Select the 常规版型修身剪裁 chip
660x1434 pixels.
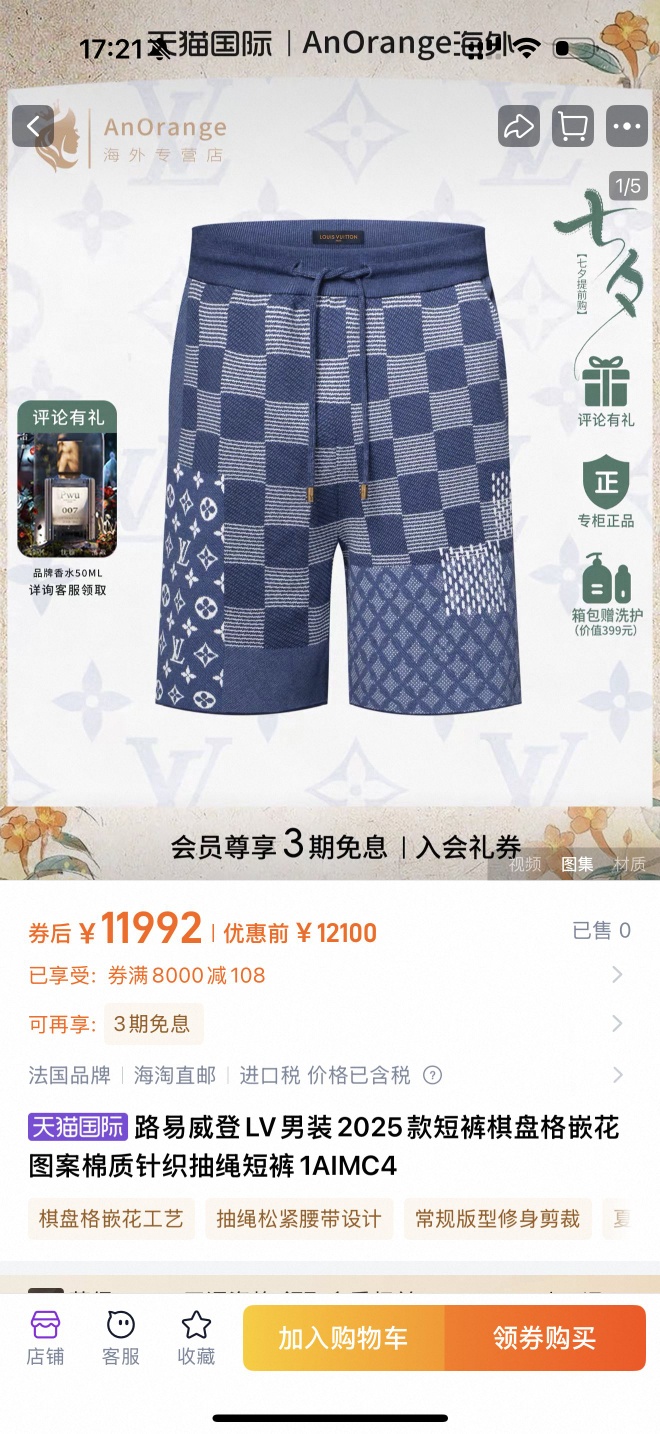coord(497,1219)
